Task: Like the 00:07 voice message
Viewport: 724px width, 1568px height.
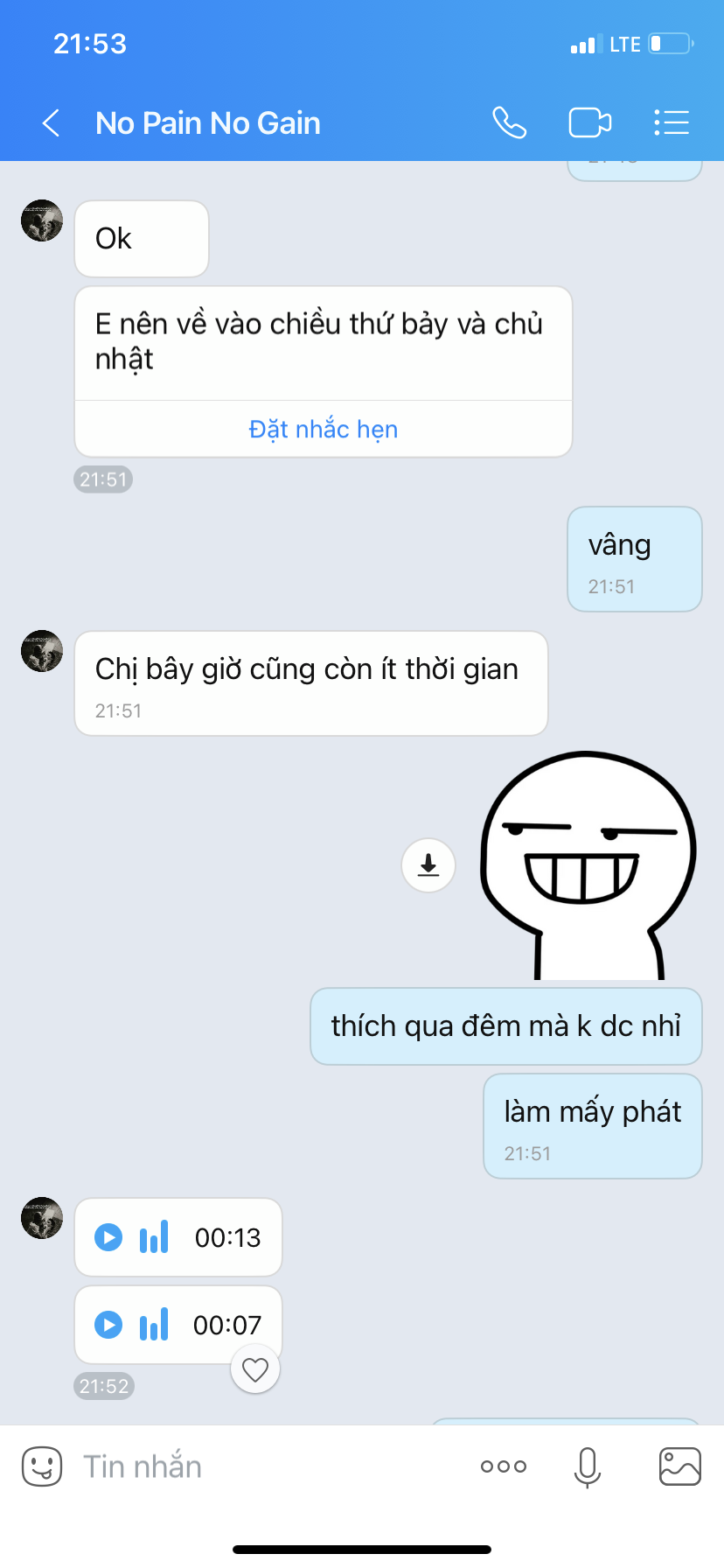Action: click(255, 1369)
